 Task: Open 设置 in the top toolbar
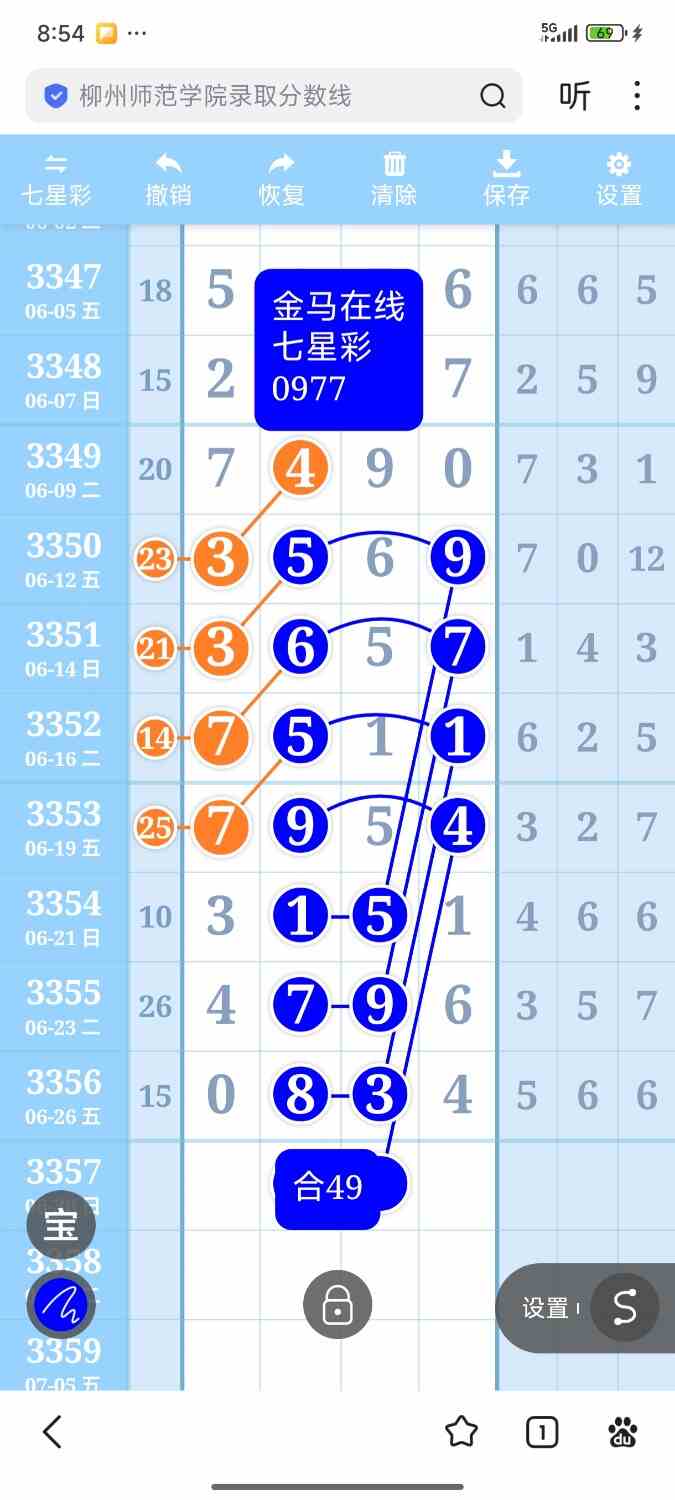tap(619, 180)
